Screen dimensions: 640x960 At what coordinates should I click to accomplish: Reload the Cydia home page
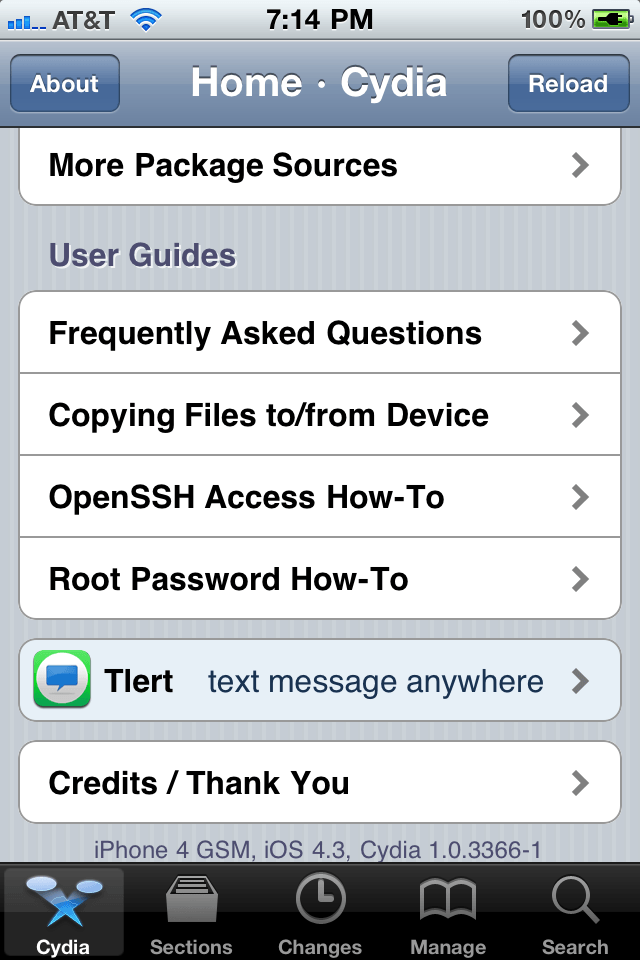(x=568, y=84)
